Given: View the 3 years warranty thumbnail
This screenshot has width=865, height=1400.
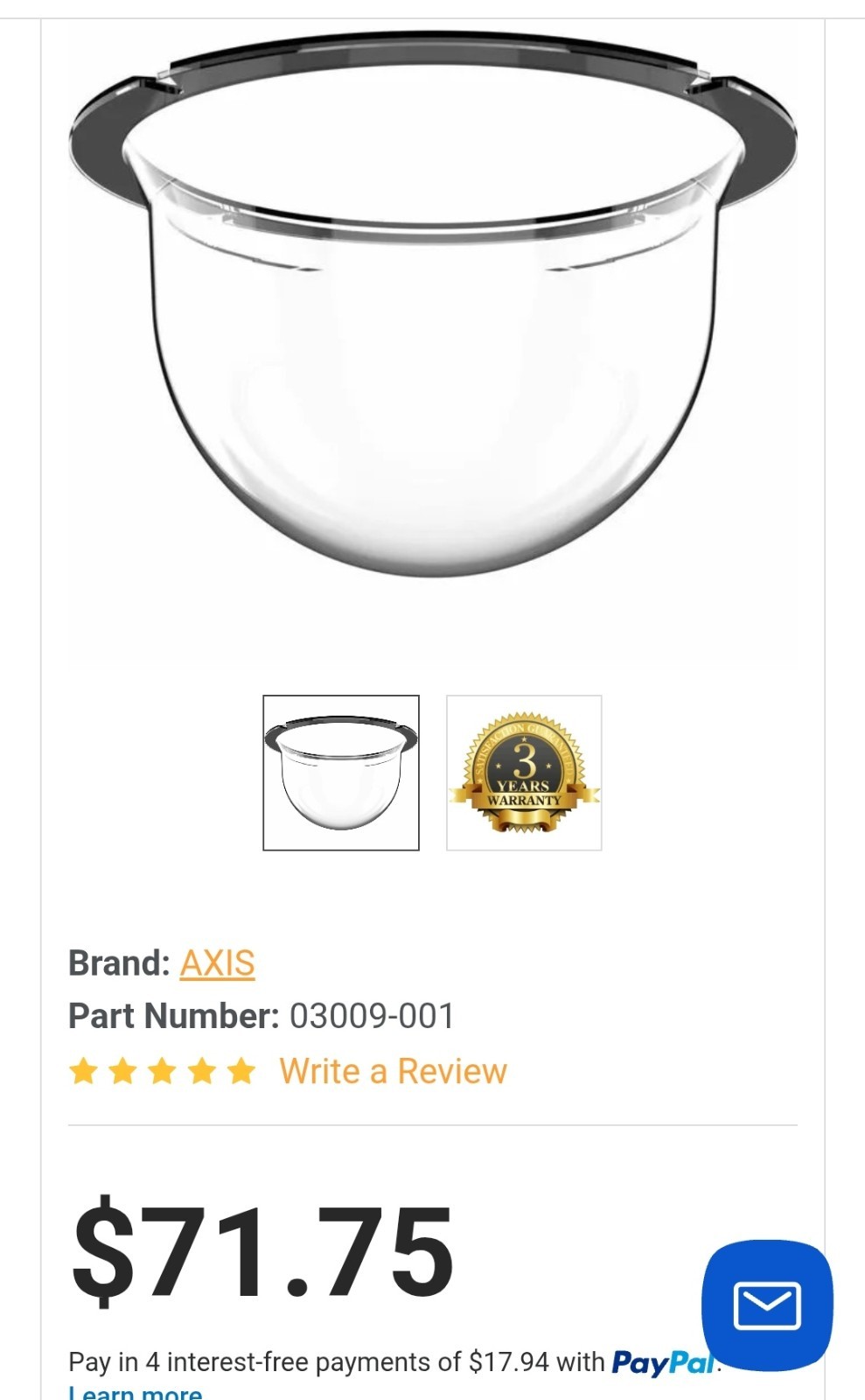Looking at the screenshot, I should click(524, 773).
